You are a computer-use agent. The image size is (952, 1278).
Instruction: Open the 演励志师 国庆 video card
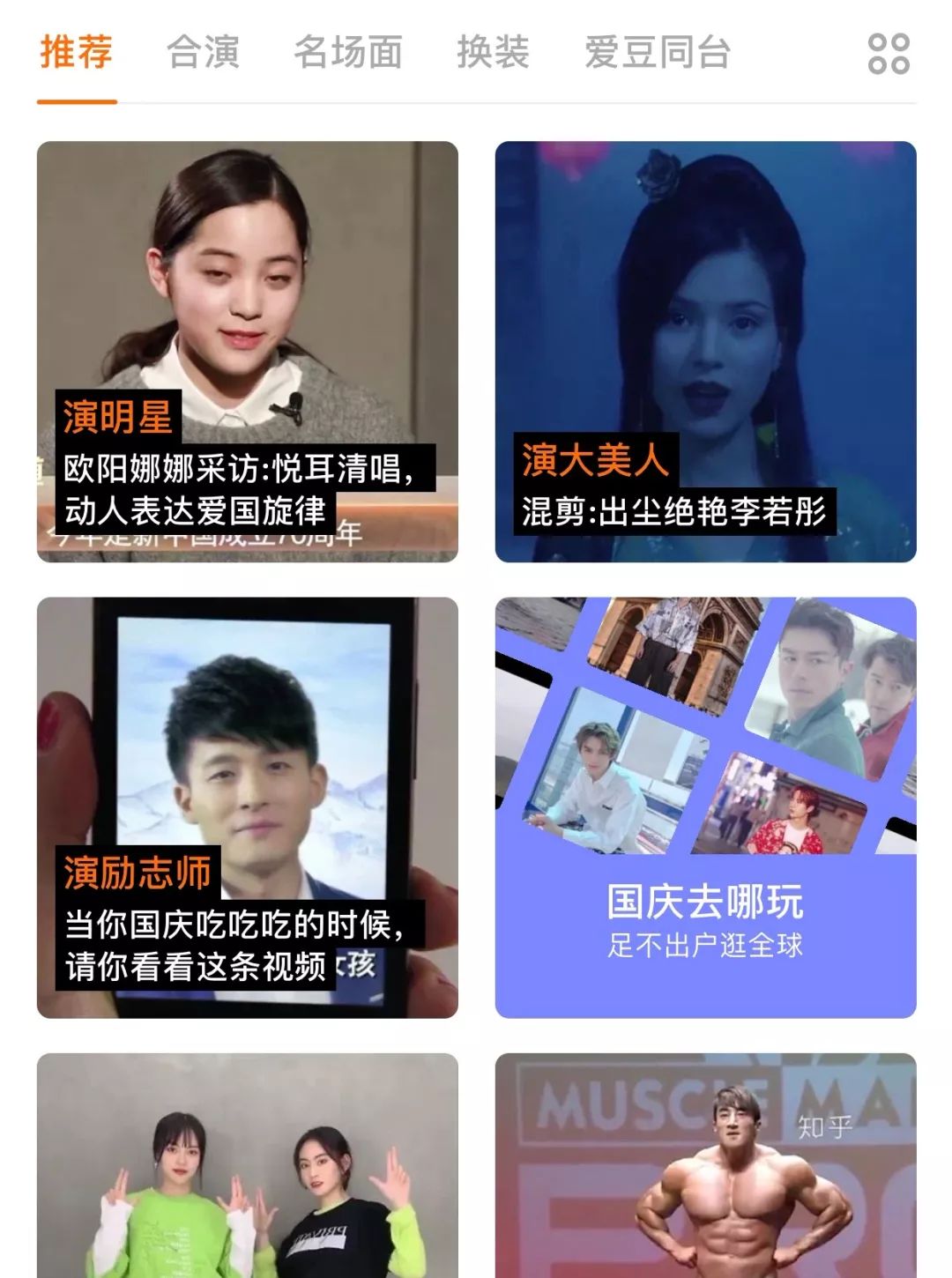tap(247, 806)
